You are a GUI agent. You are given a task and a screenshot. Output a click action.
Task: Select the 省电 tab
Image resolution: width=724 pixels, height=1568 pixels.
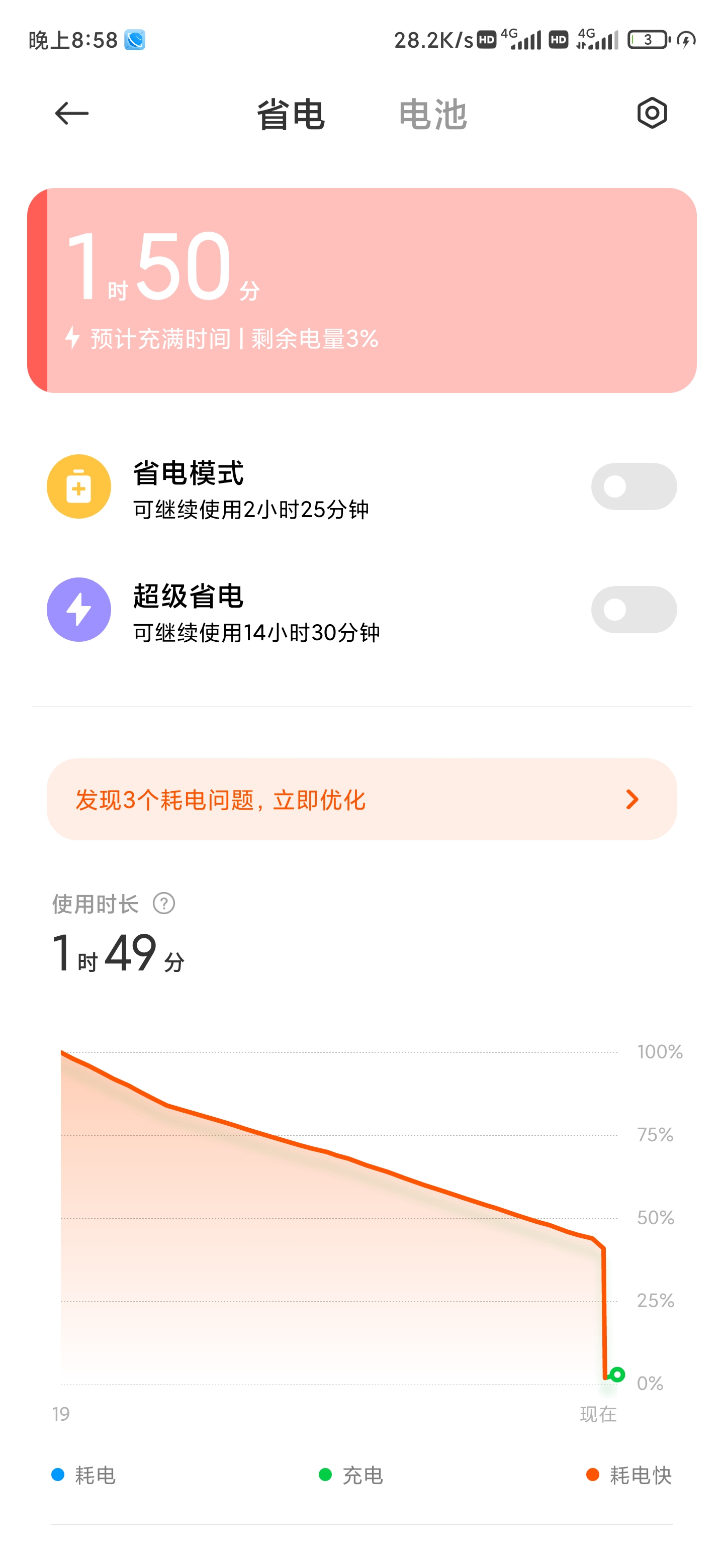pyautogui.click(x=291, y=115)
